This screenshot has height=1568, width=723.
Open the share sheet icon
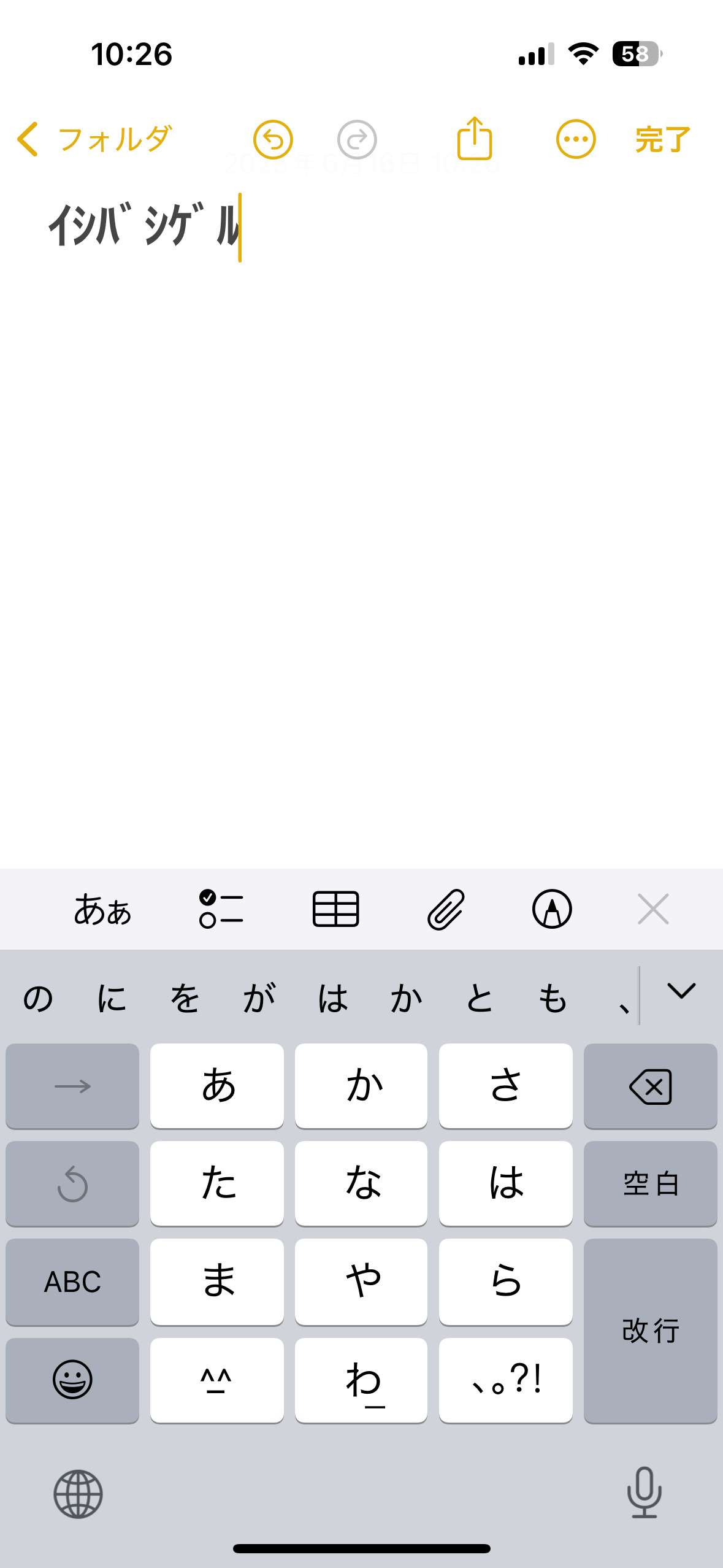point(475,138)
